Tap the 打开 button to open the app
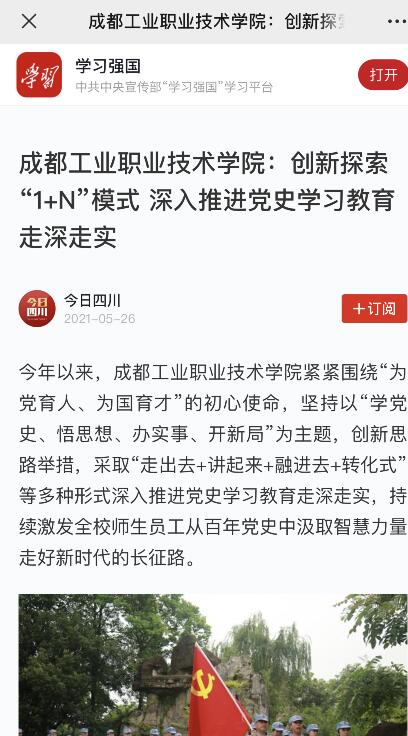Image resolution: width=408 pixels, height=736 pixels. (383, 75)
